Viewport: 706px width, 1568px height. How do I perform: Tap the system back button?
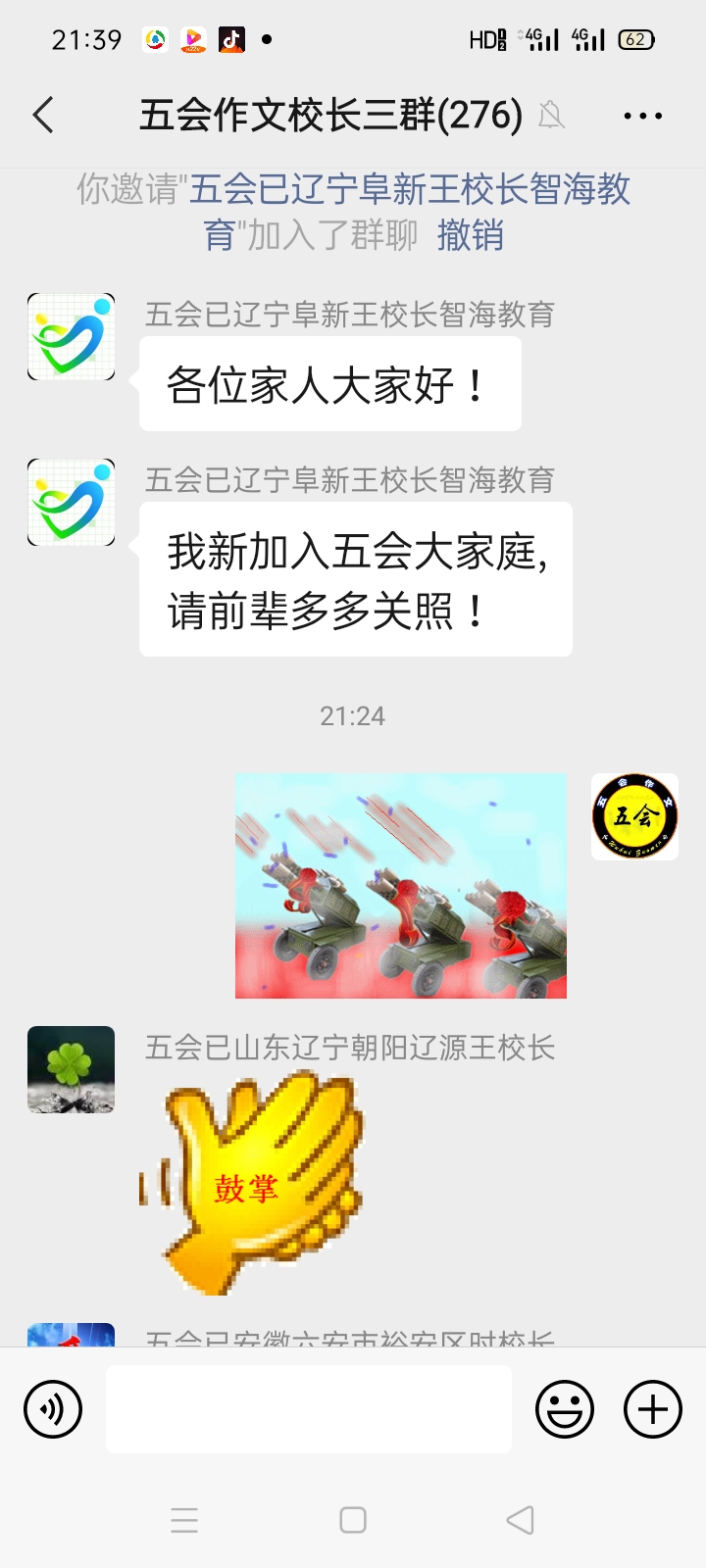(520, 1520)
